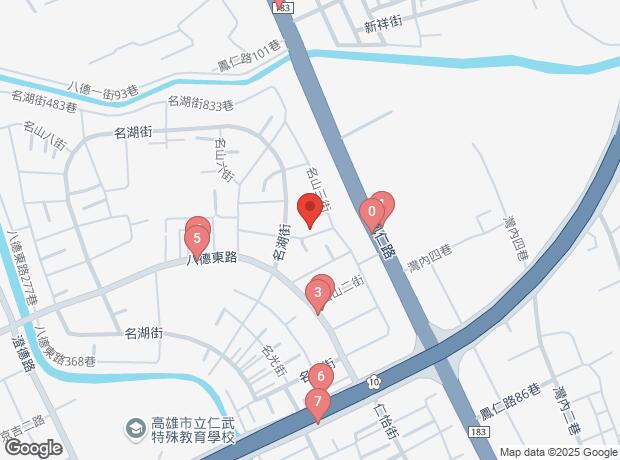Tap map marker number 0
620x460 pixels.
[372, 212]
